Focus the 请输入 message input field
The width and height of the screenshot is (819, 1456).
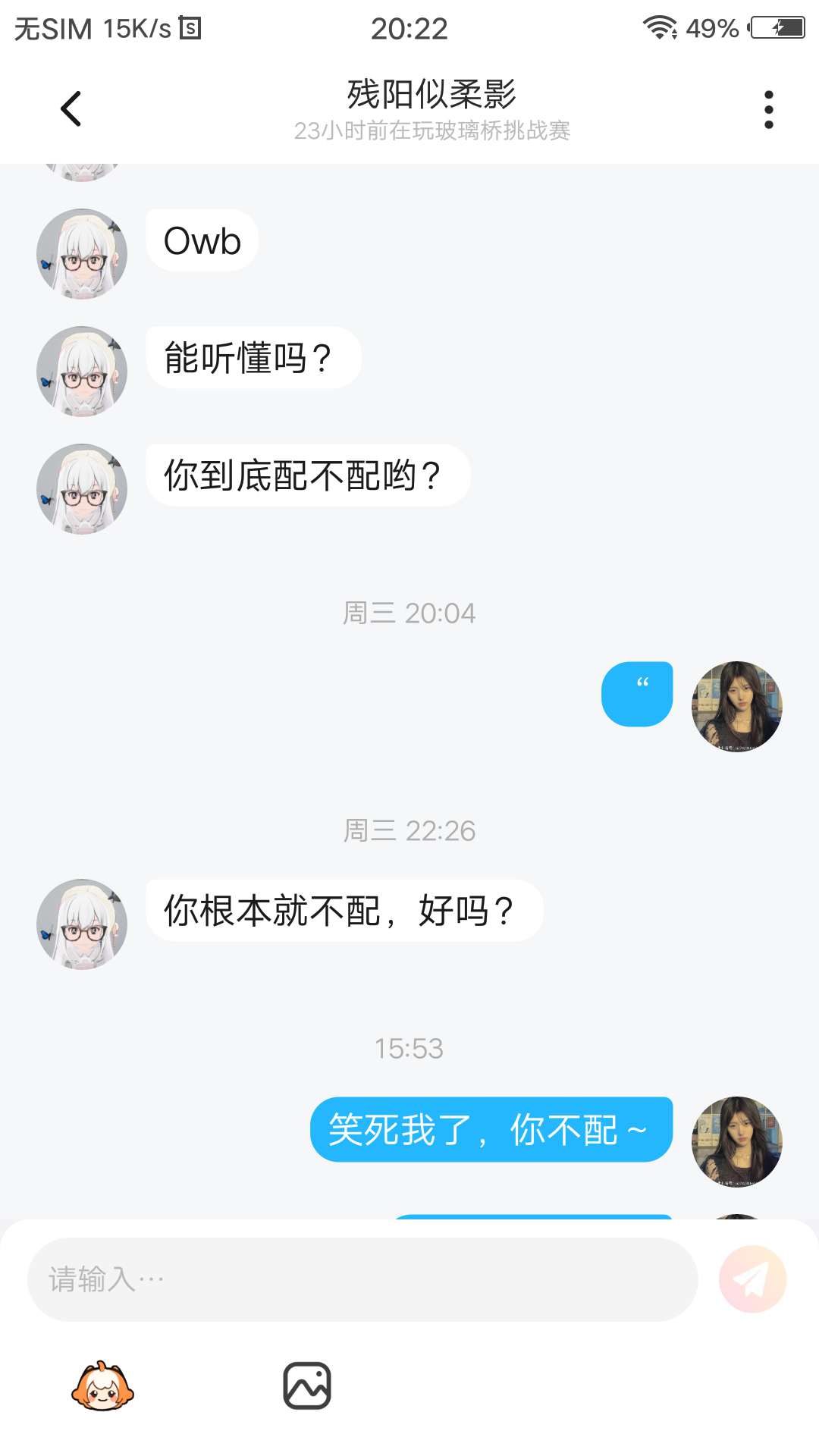(x=362, y=1279)
